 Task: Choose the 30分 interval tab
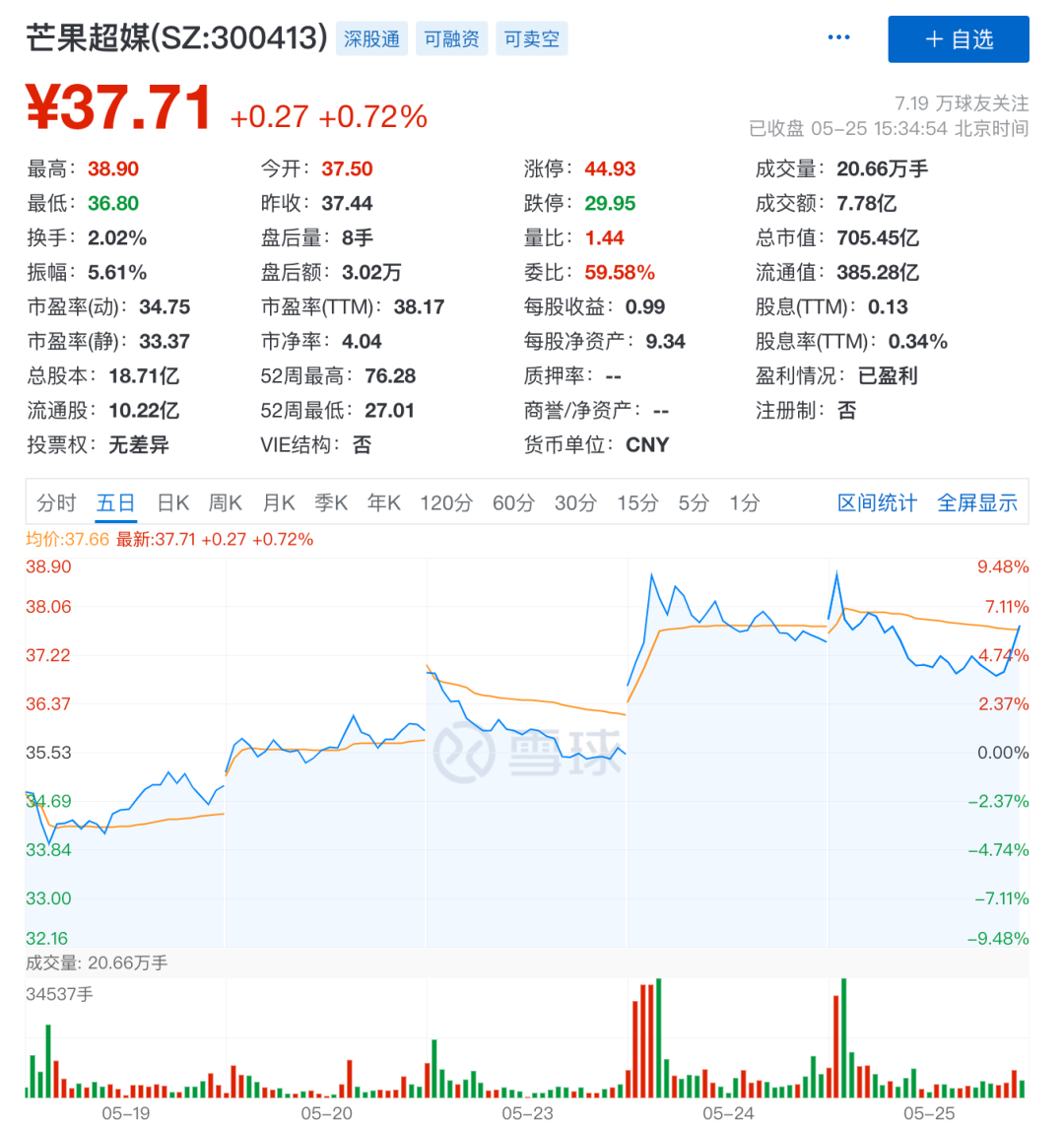point(575,503)
